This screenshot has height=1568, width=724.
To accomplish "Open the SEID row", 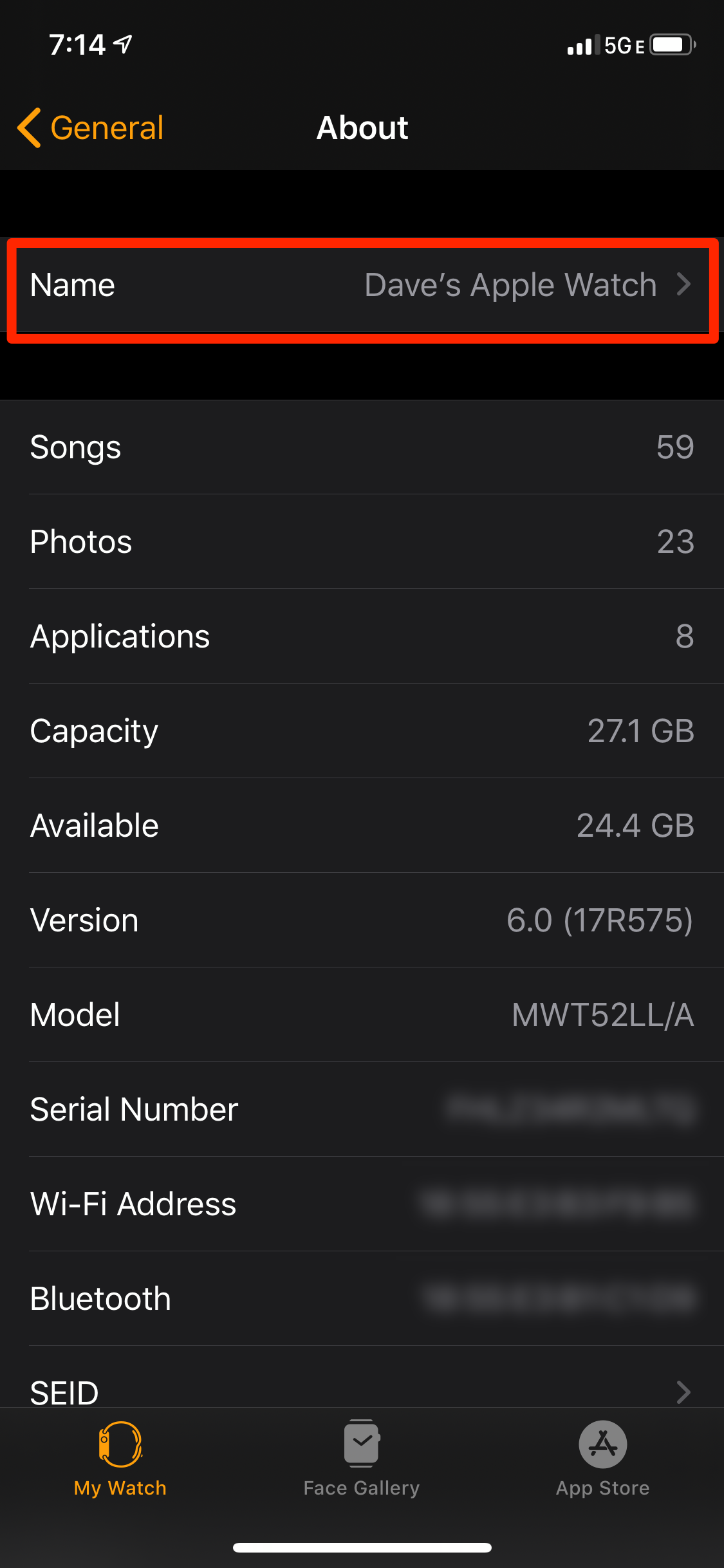I will pos(362,1390).
